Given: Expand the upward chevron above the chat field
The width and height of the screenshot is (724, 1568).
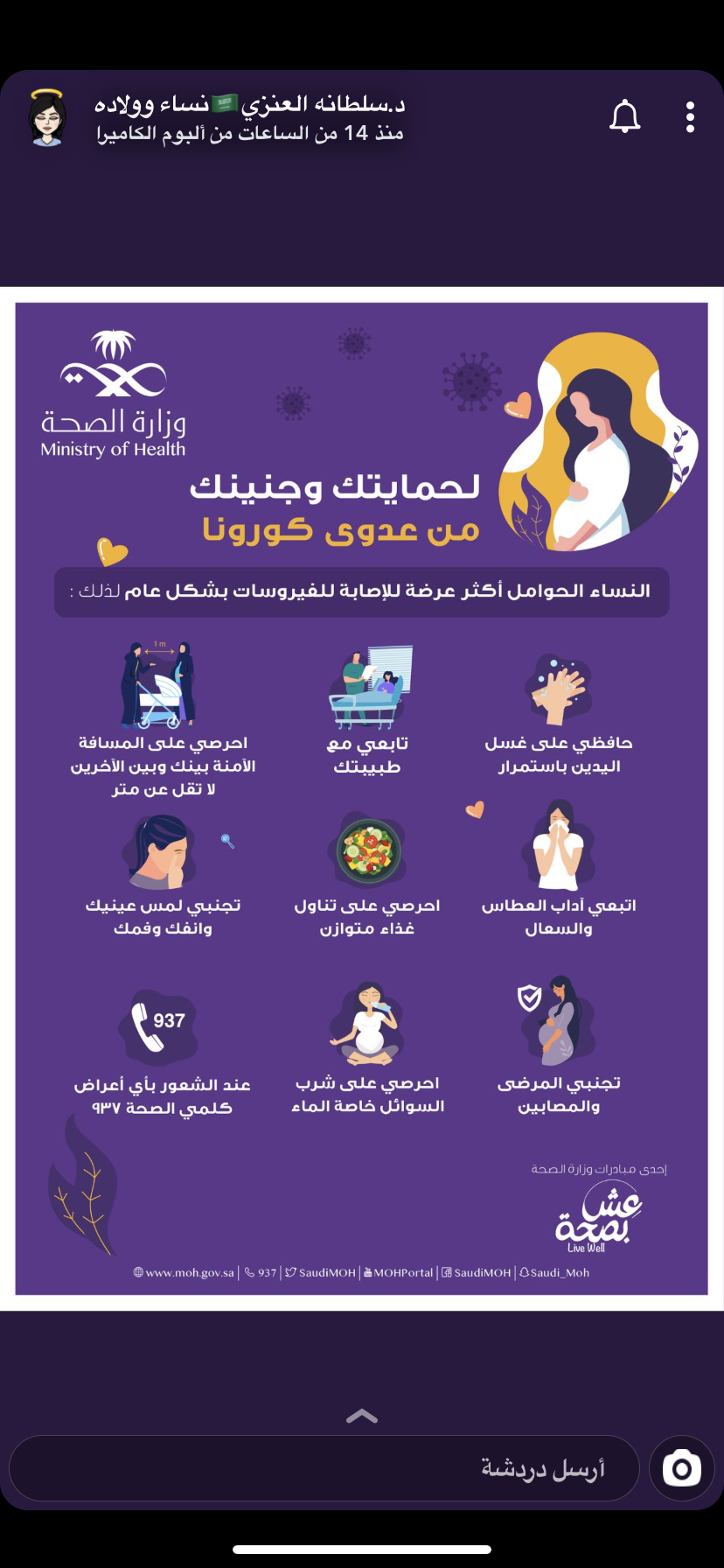Looking at the screenshot, I should click(362, 1416).
